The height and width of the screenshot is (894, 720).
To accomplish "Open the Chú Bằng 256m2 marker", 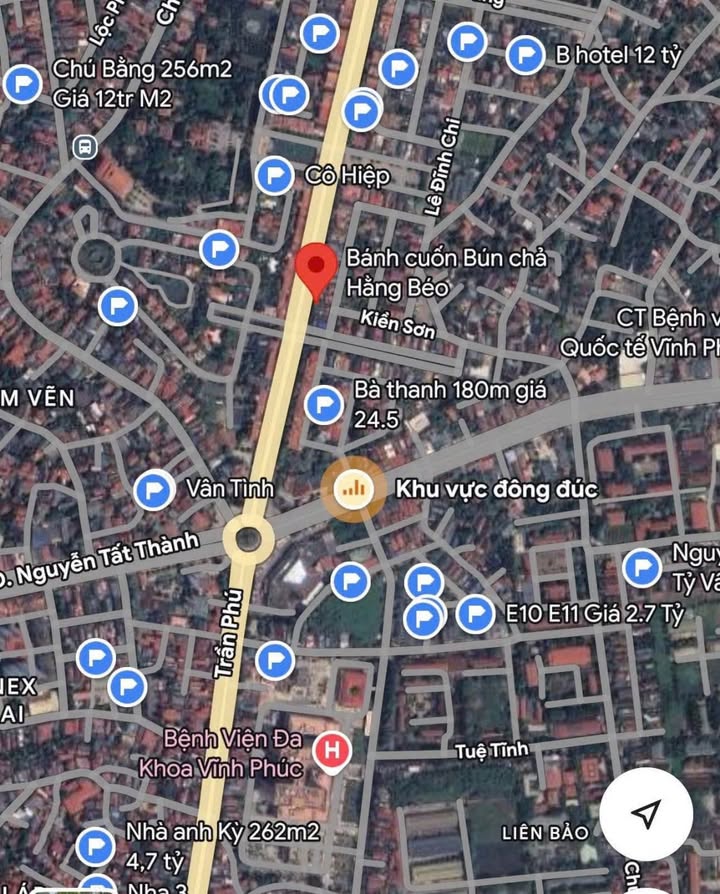I will pyautogui.click(x=22, y=84).
